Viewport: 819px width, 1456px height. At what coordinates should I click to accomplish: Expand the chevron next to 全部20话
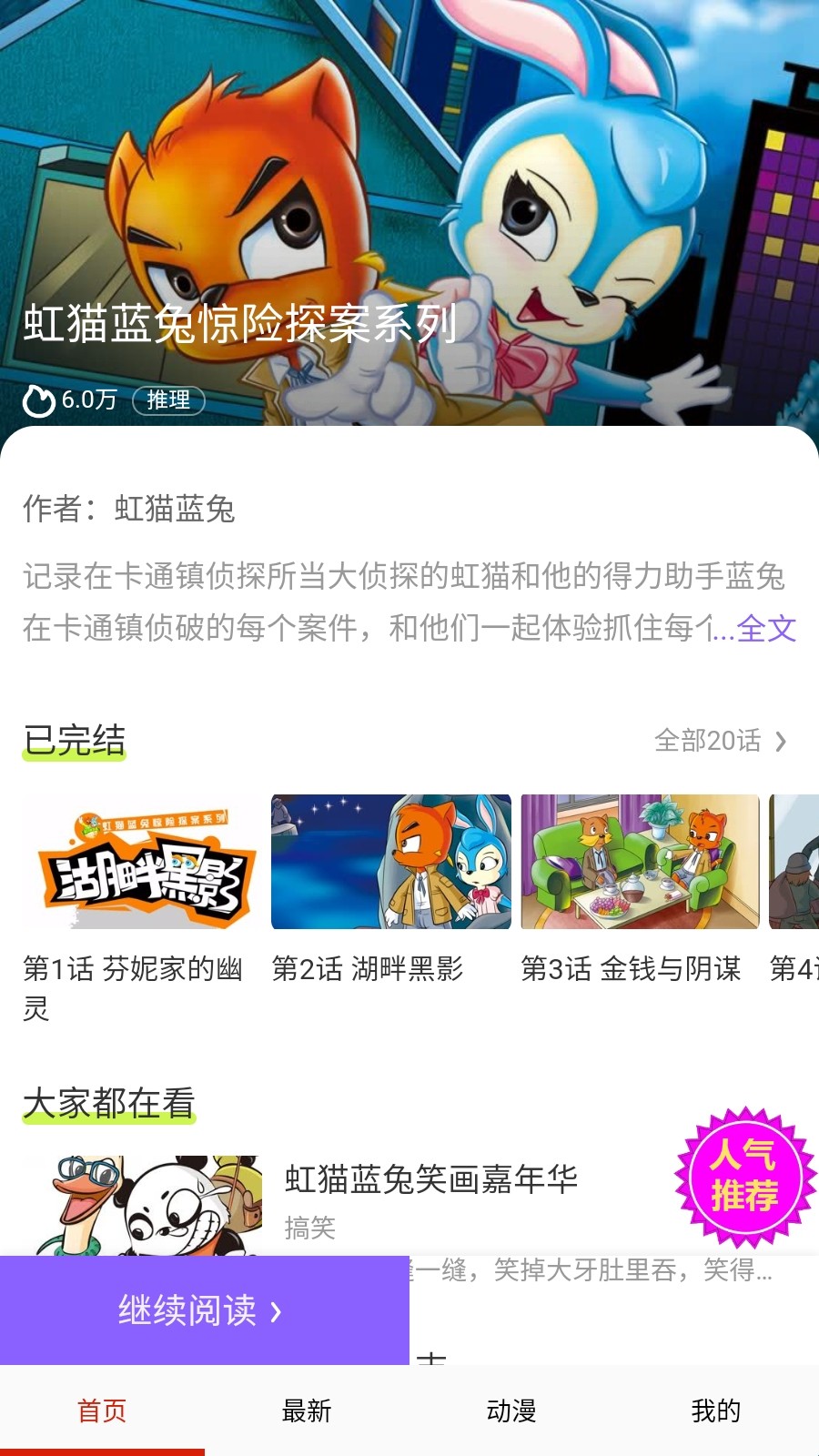[781, 743]
